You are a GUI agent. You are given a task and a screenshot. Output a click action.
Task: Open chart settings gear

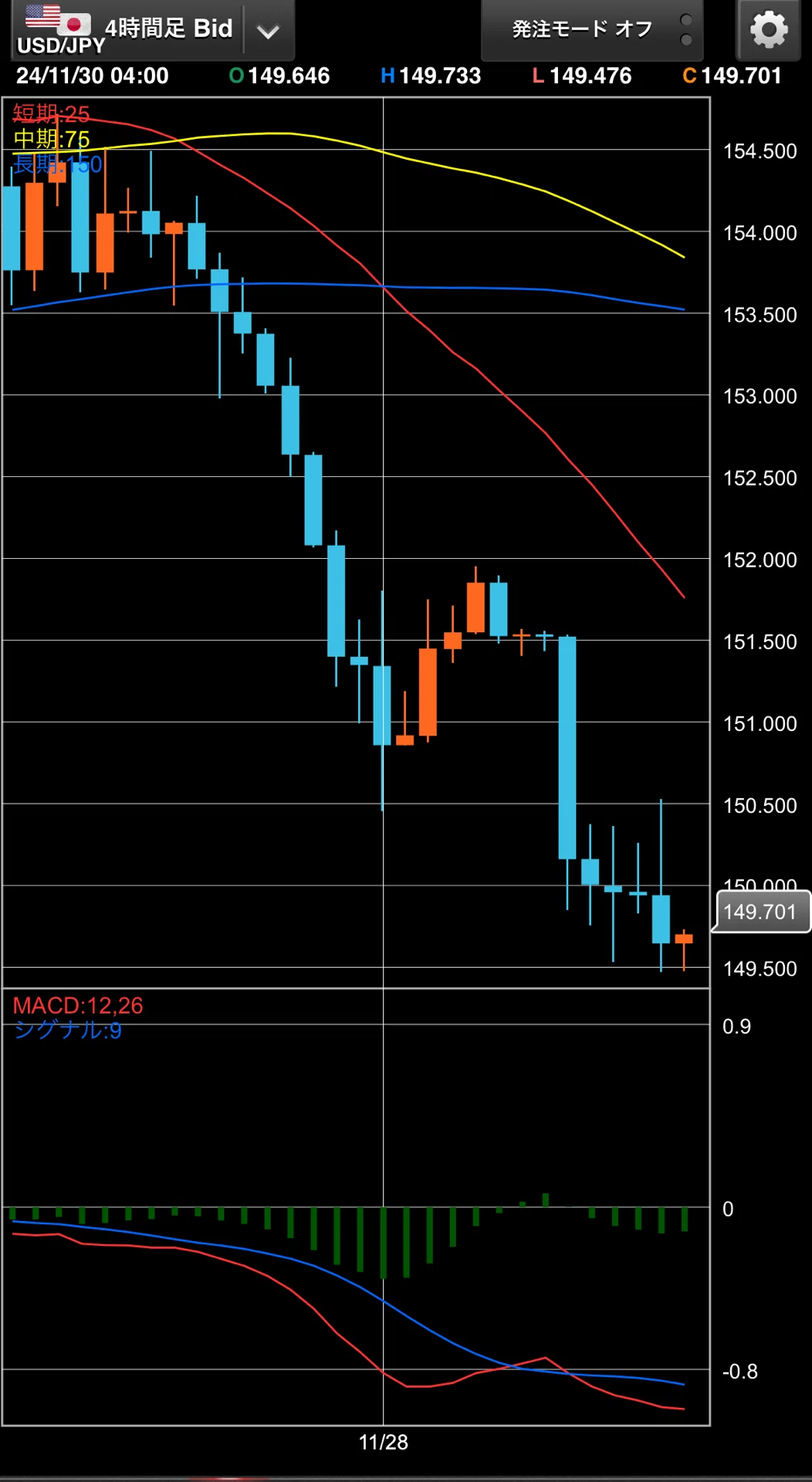pos(769,30)
